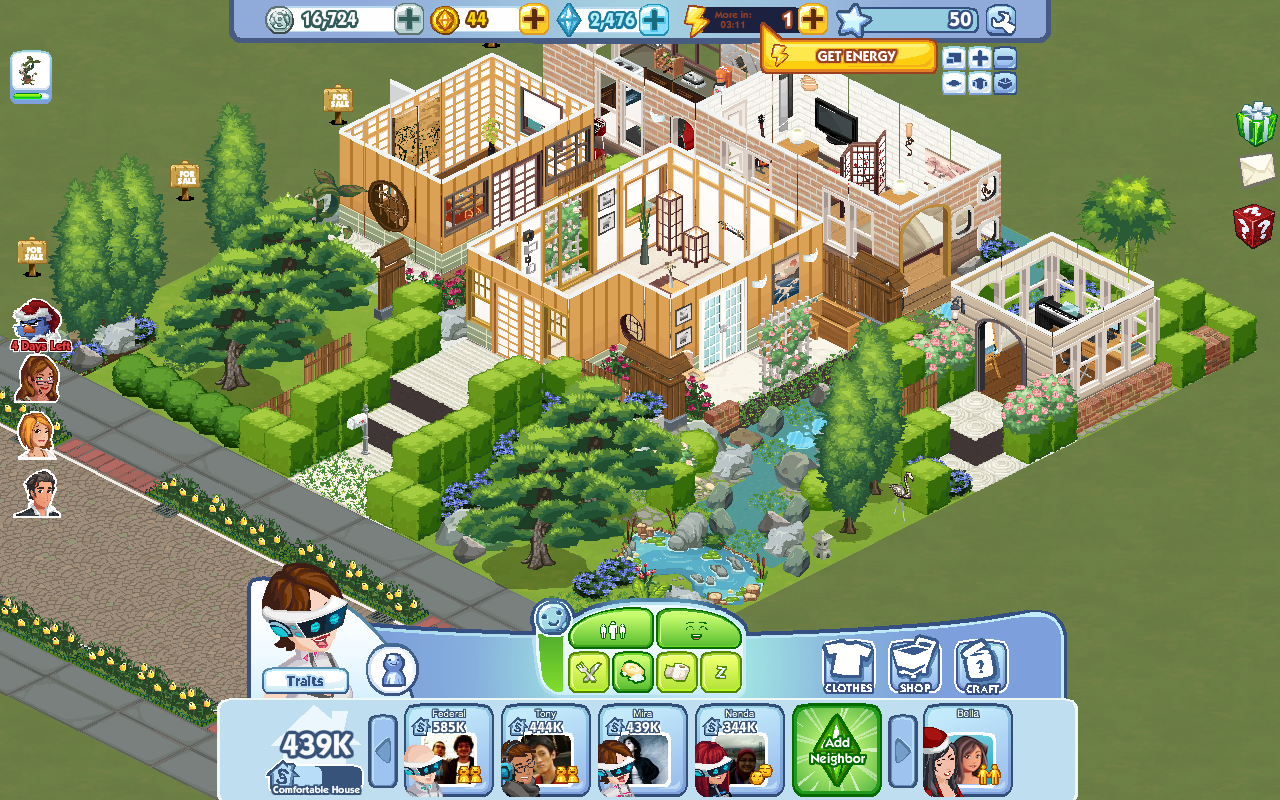This screenshot has width=1280, height=800.
Task: Visit neighbor Tony
Action: pyautogui.click(x=545, y=750)
